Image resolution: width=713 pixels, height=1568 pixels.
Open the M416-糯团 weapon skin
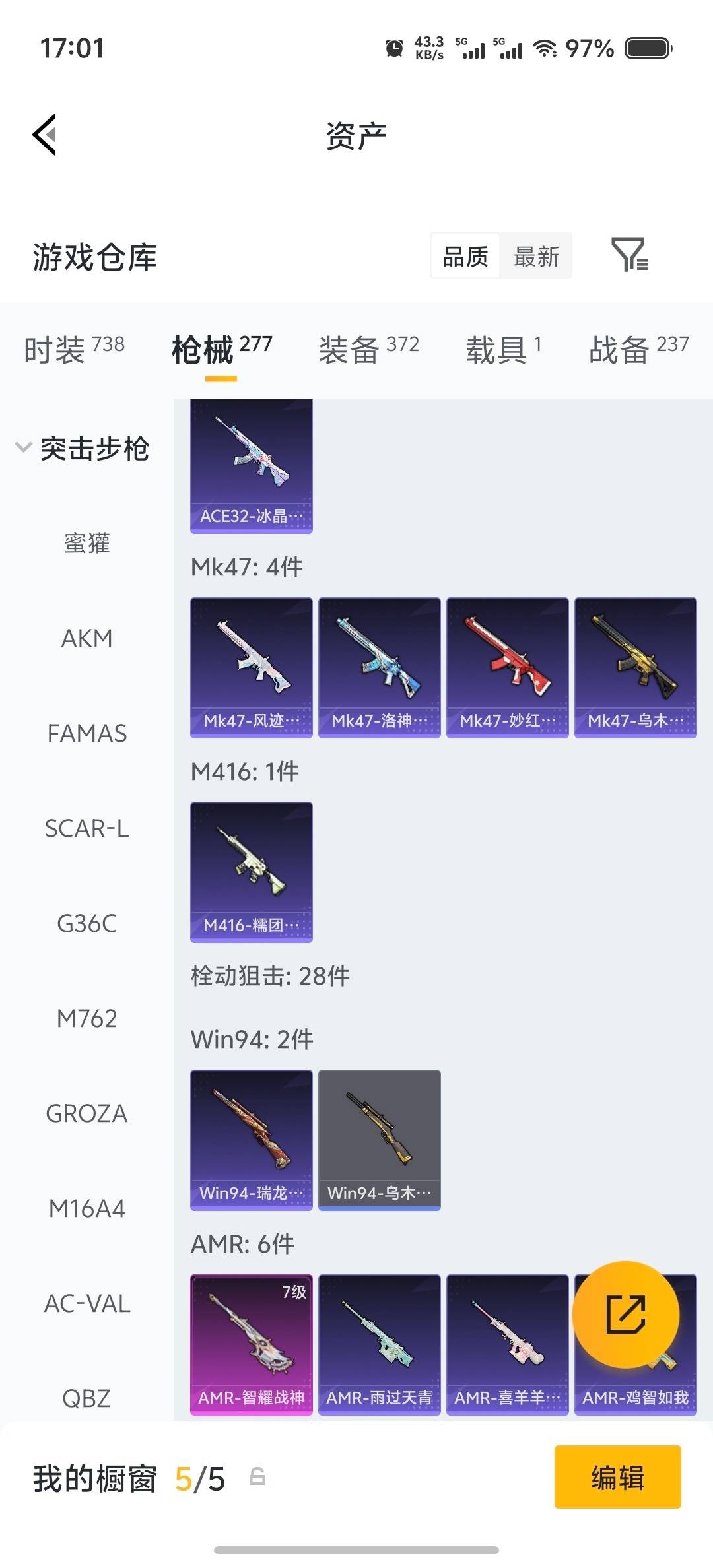[251, 872]
